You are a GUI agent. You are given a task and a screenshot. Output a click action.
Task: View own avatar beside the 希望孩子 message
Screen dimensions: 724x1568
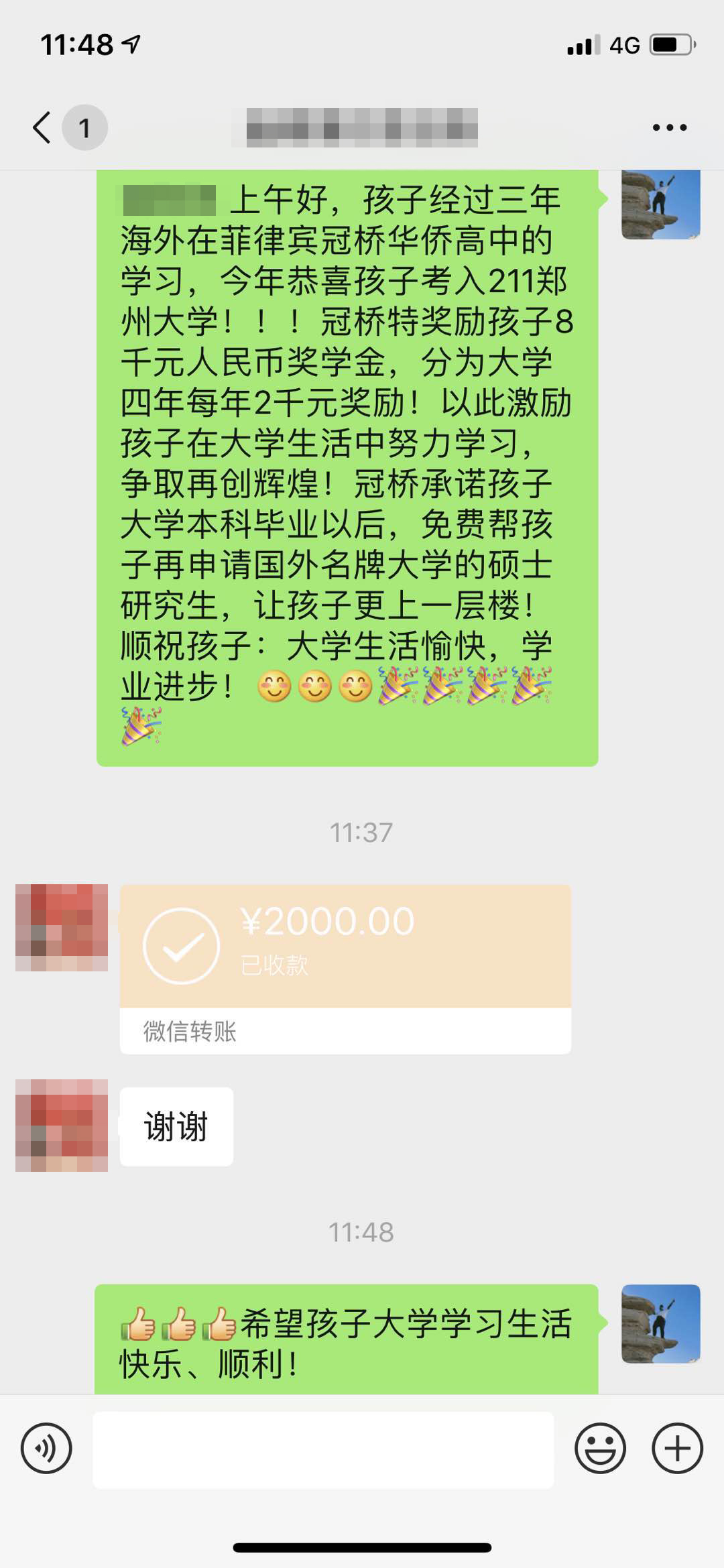(x=660, y=1323)
